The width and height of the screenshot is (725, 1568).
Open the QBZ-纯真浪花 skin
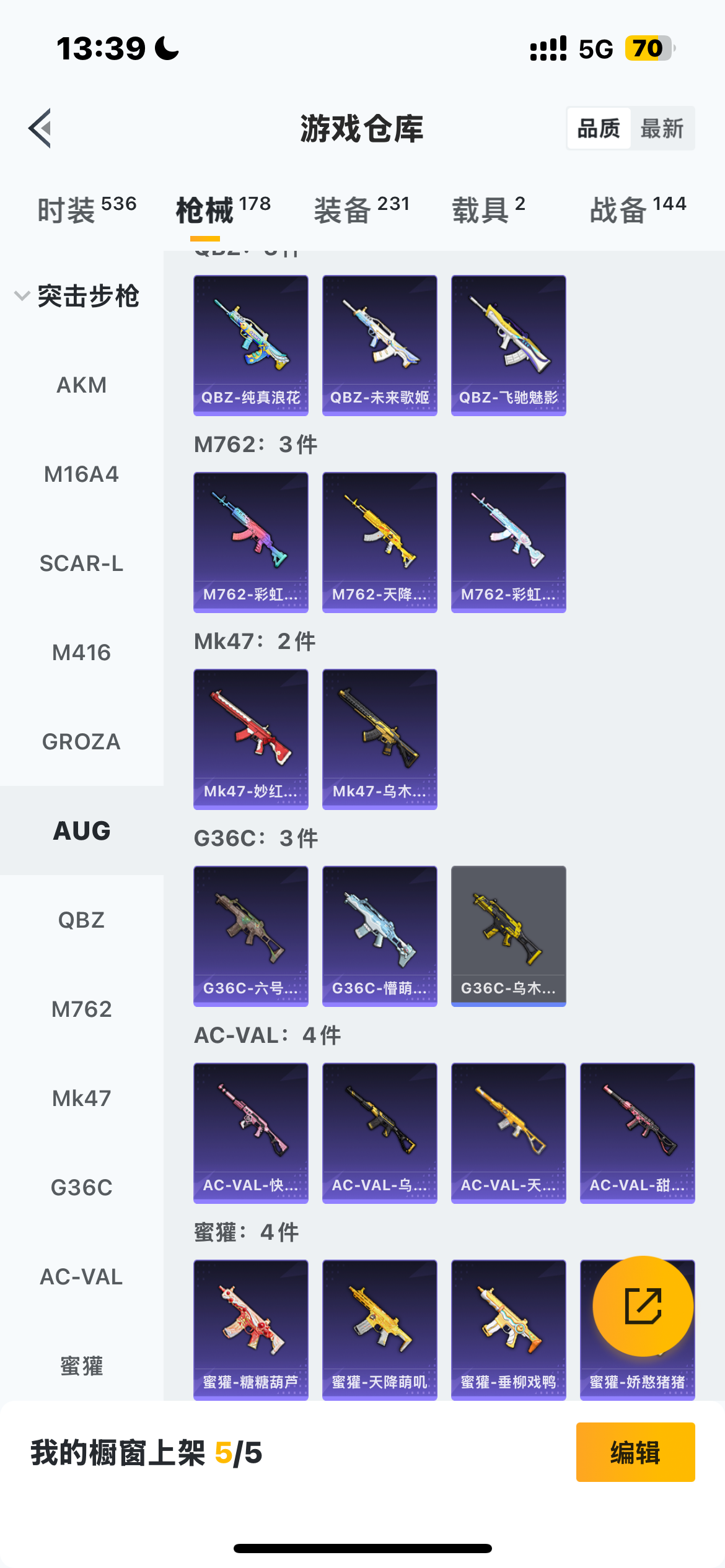(251, 346)
